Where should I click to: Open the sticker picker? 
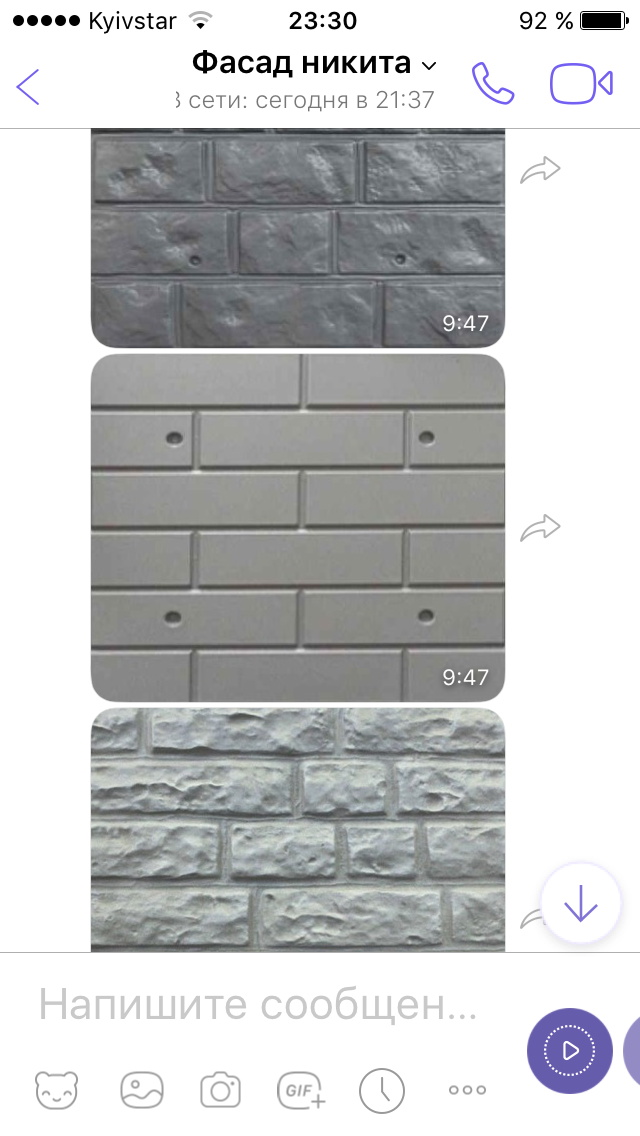(x=56, y=1089)
